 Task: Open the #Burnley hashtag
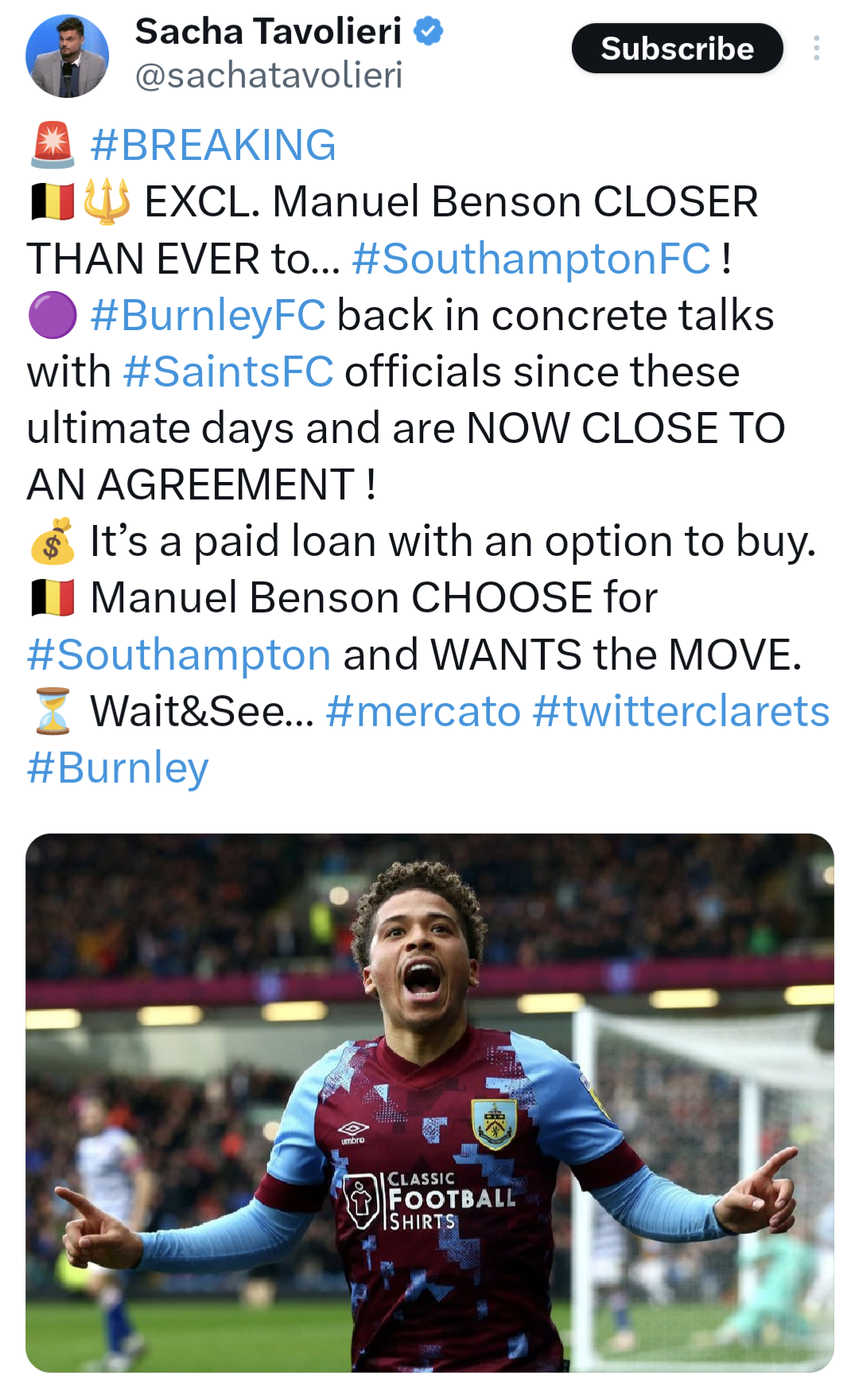[118, 768]
